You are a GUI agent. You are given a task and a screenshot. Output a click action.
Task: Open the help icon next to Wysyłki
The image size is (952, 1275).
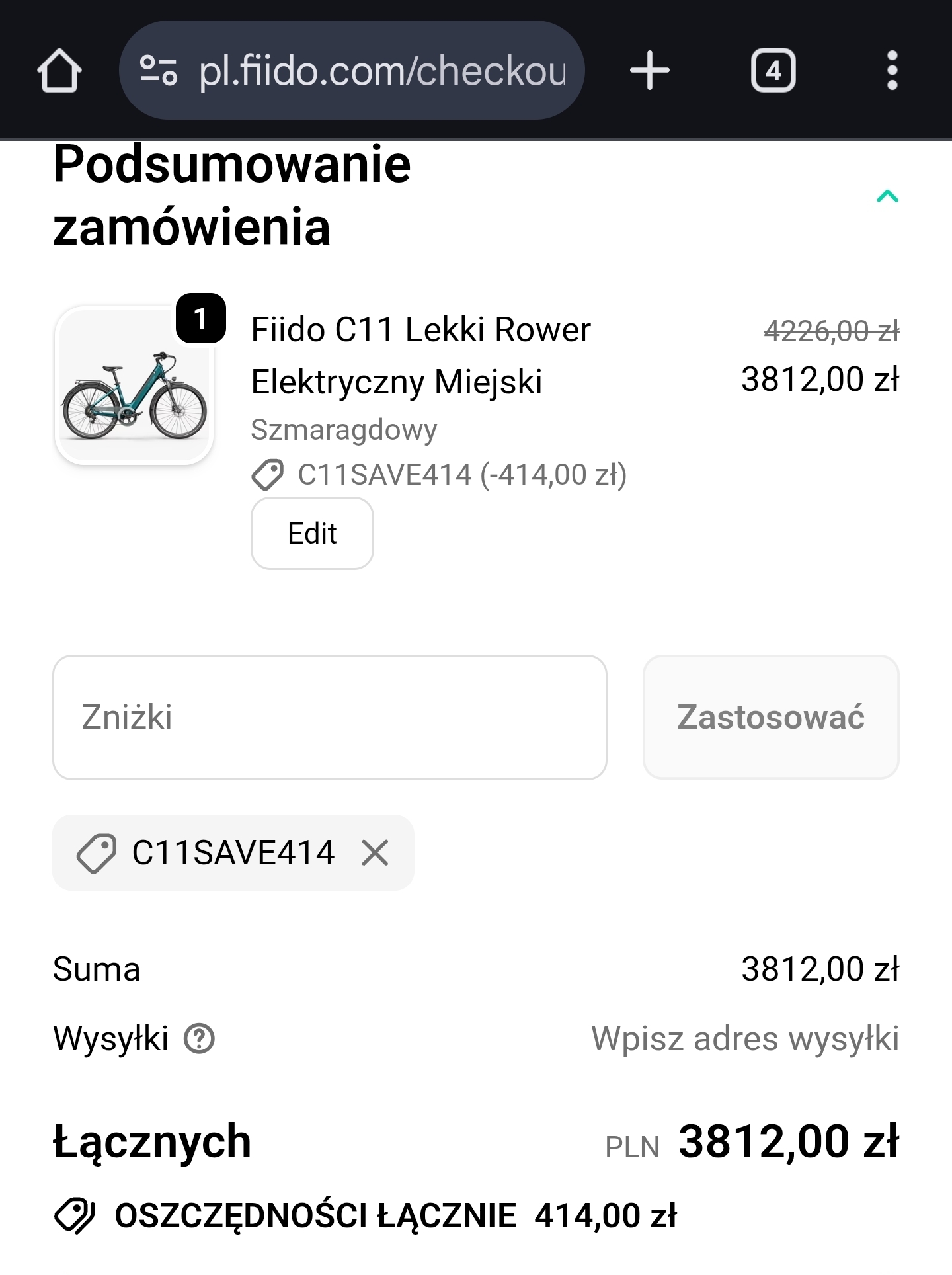pos(199,1038)
